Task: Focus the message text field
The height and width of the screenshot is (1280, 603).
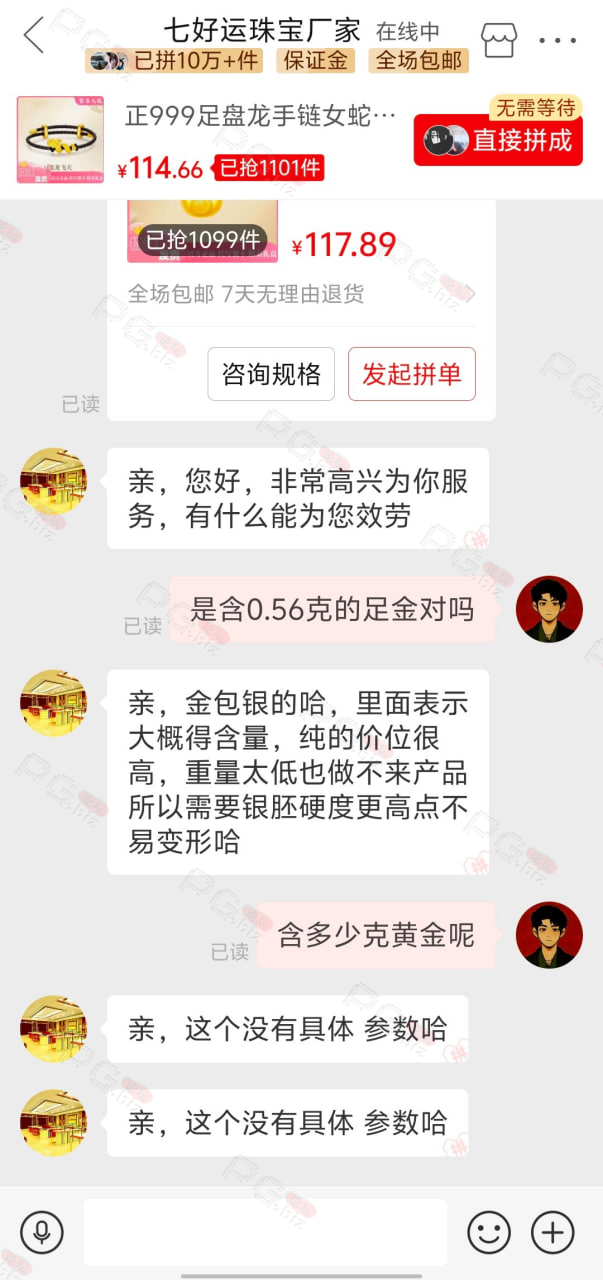Action: point(265,1232)
